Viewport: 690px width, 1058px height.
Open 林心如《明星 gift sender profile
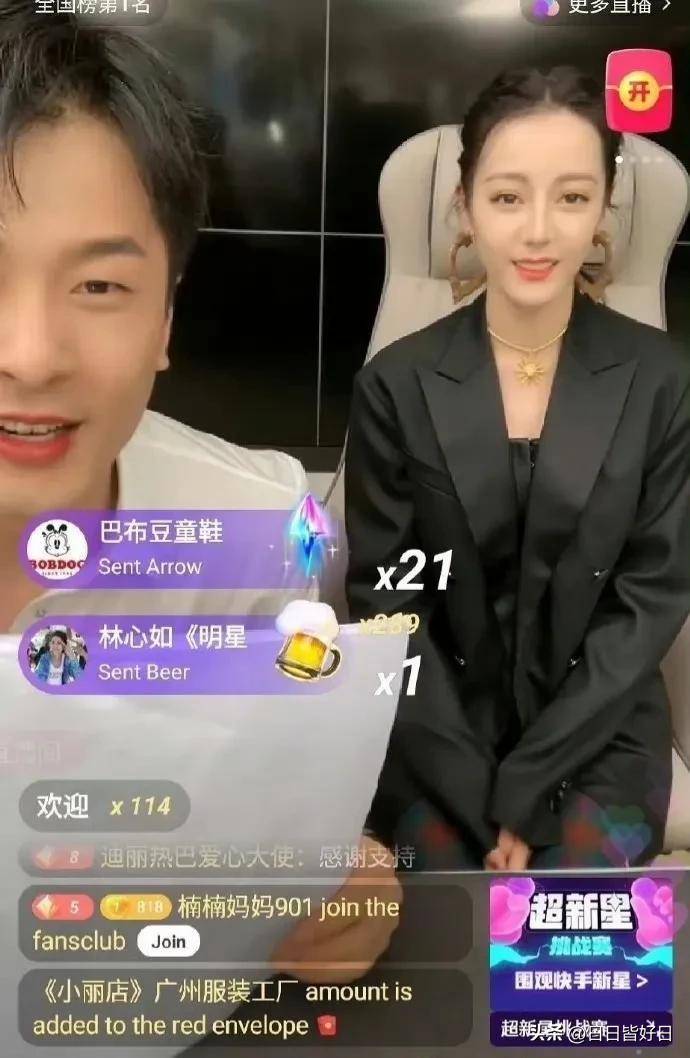(x=57, y=655)
